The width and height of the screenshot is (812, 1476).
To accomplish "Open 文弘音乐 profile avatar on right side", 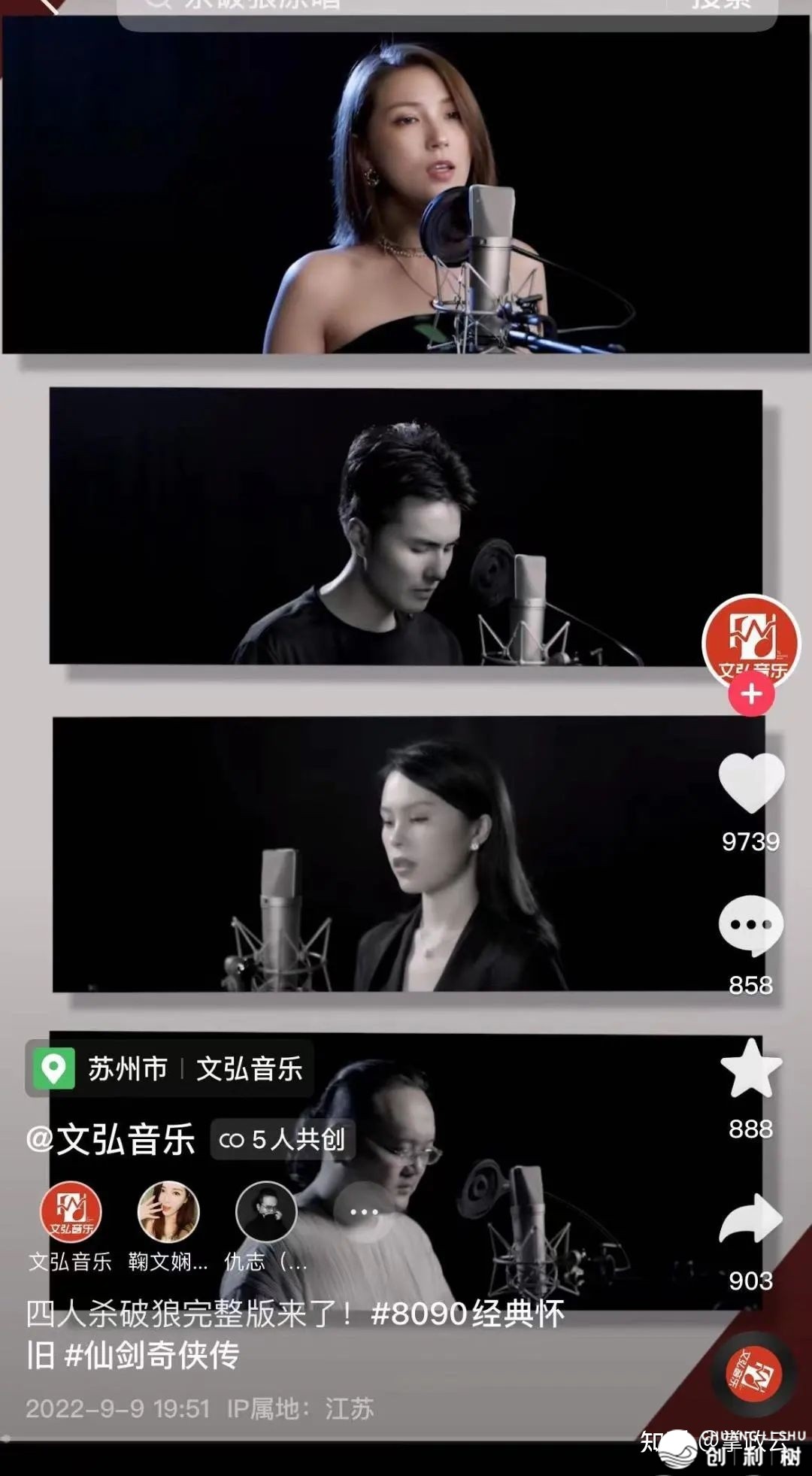I will click(x=751, y=641).
